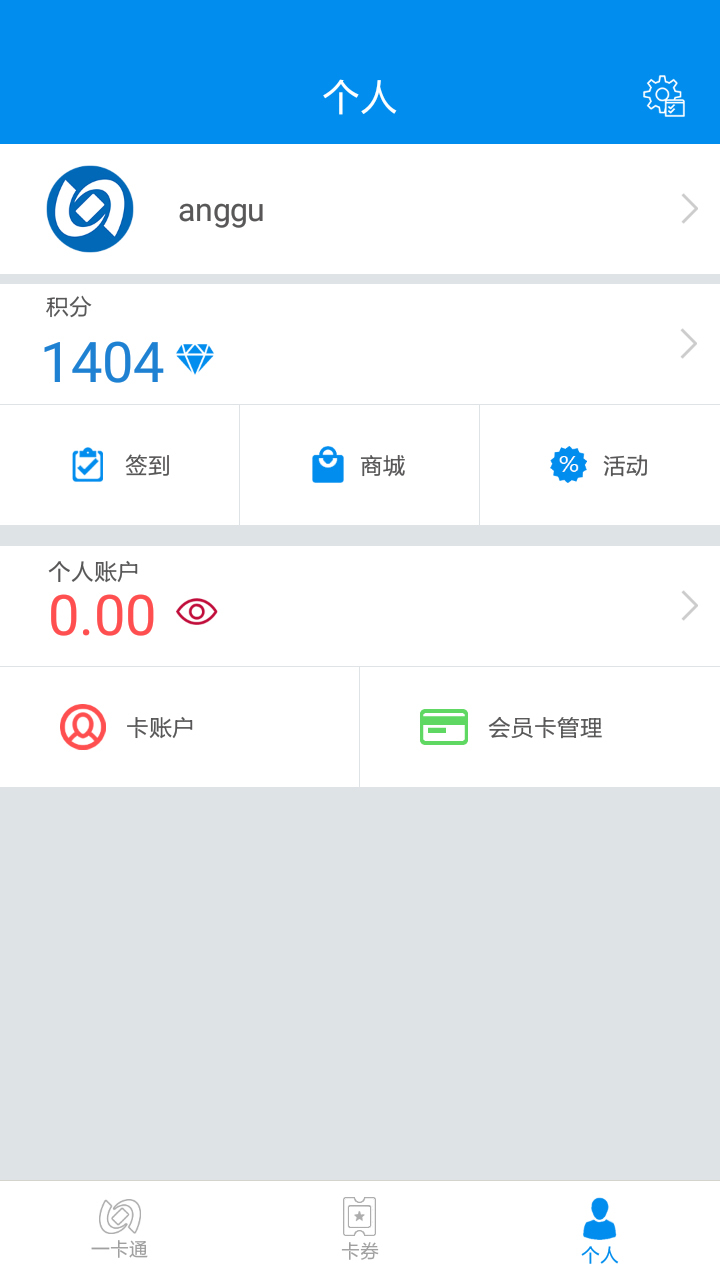Open 积分 details via right arrow
The height and width of the screenshot is (1280, 720).
pos(688,343)
